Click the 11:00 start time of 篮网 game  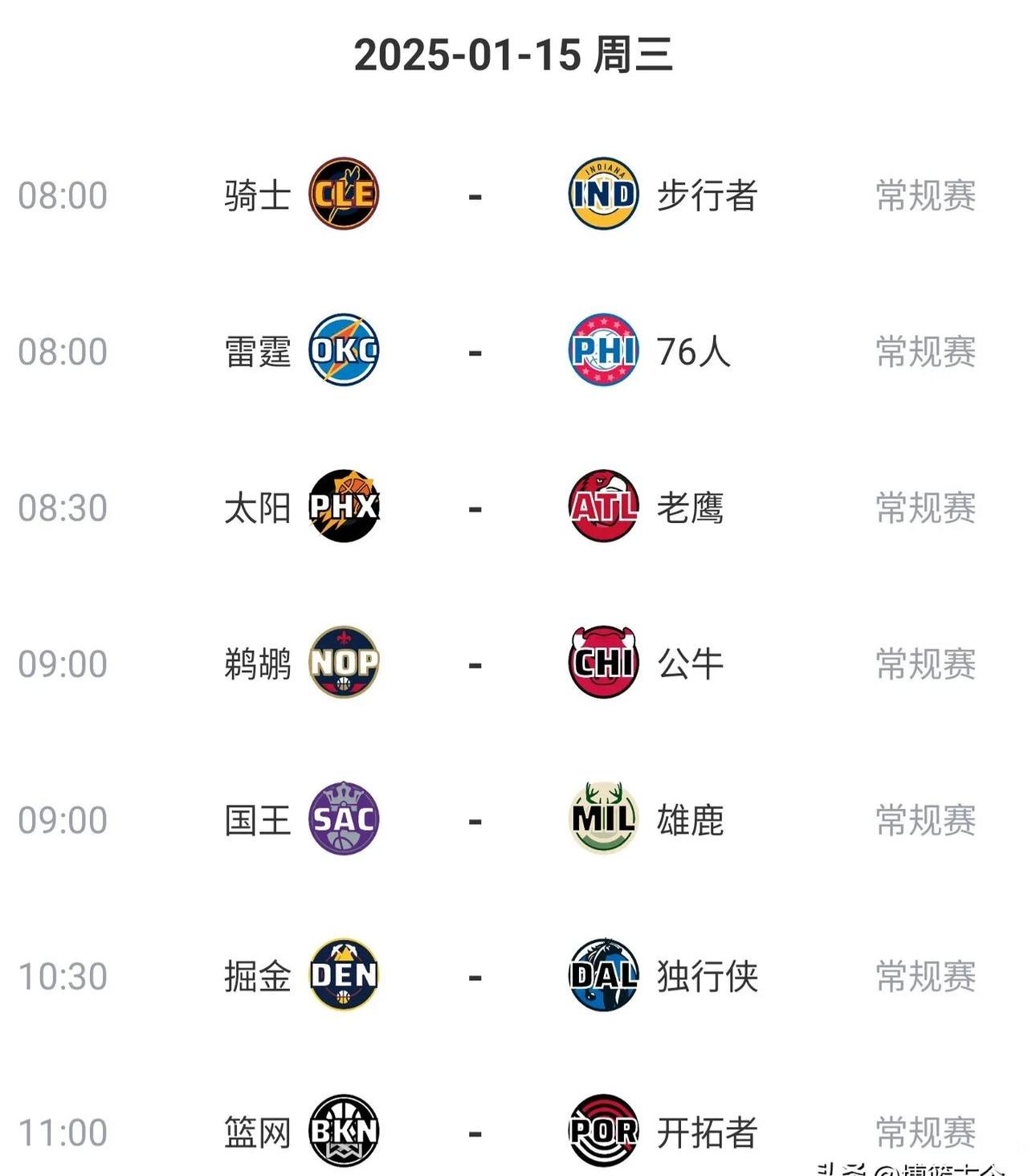pos(63,1133)
